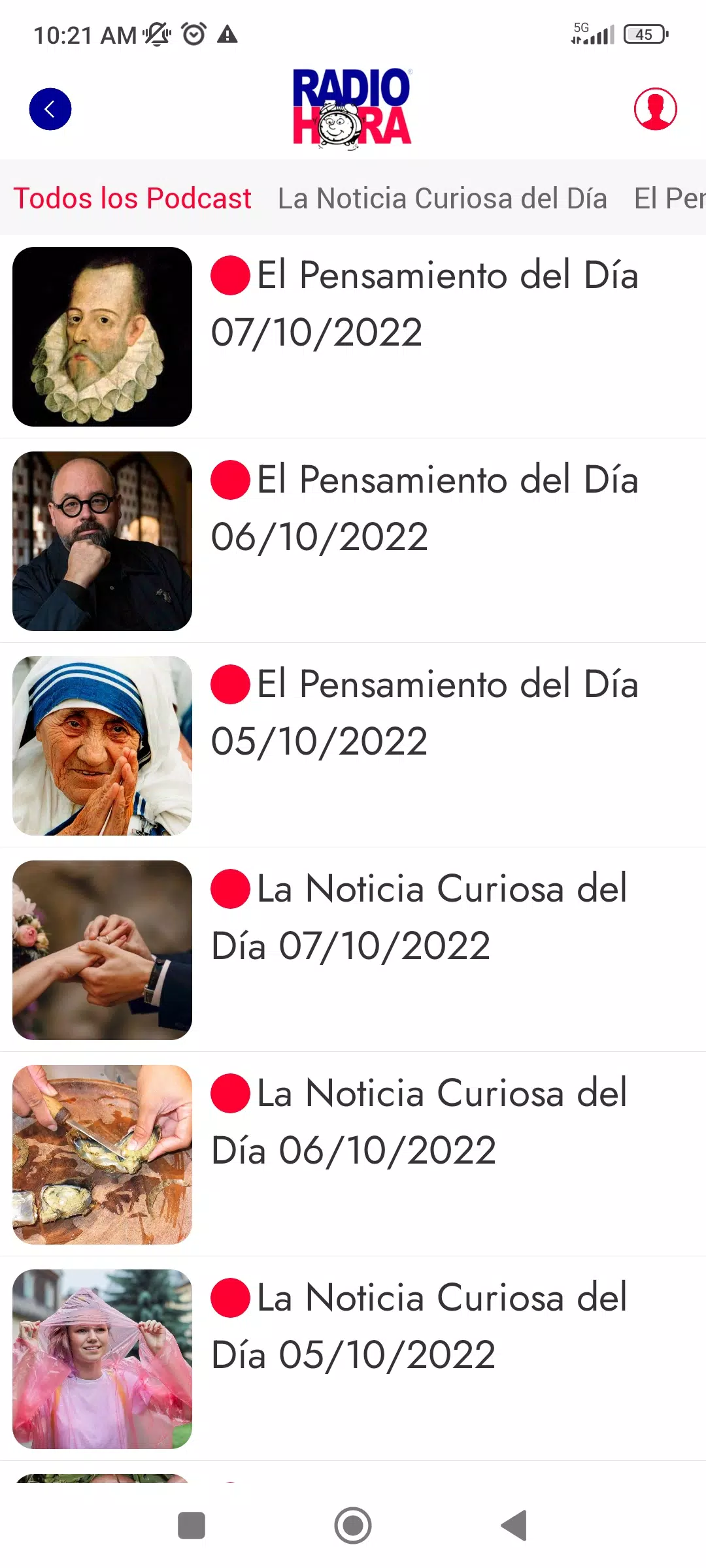Go back using the blue arrow button

50,109
